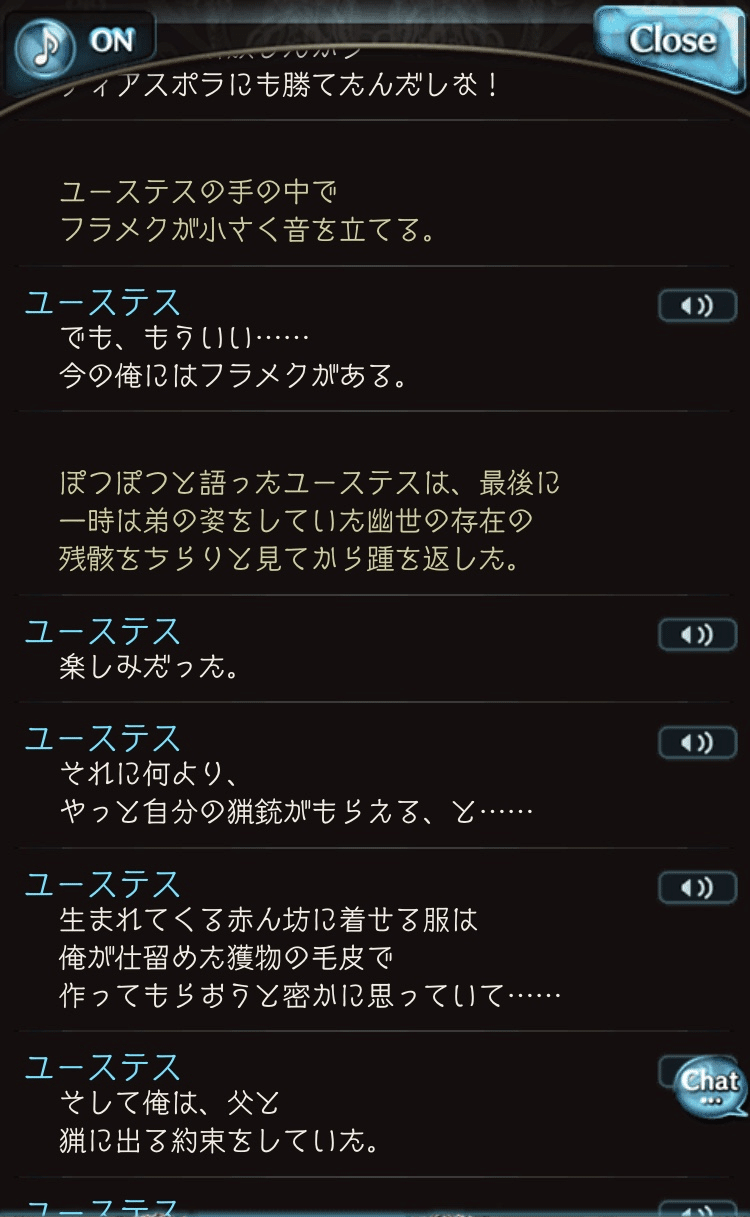750x1217 pixels.
Task: Open the Chat bubble
Action: pyautogui.click(x=711, y=1086)
